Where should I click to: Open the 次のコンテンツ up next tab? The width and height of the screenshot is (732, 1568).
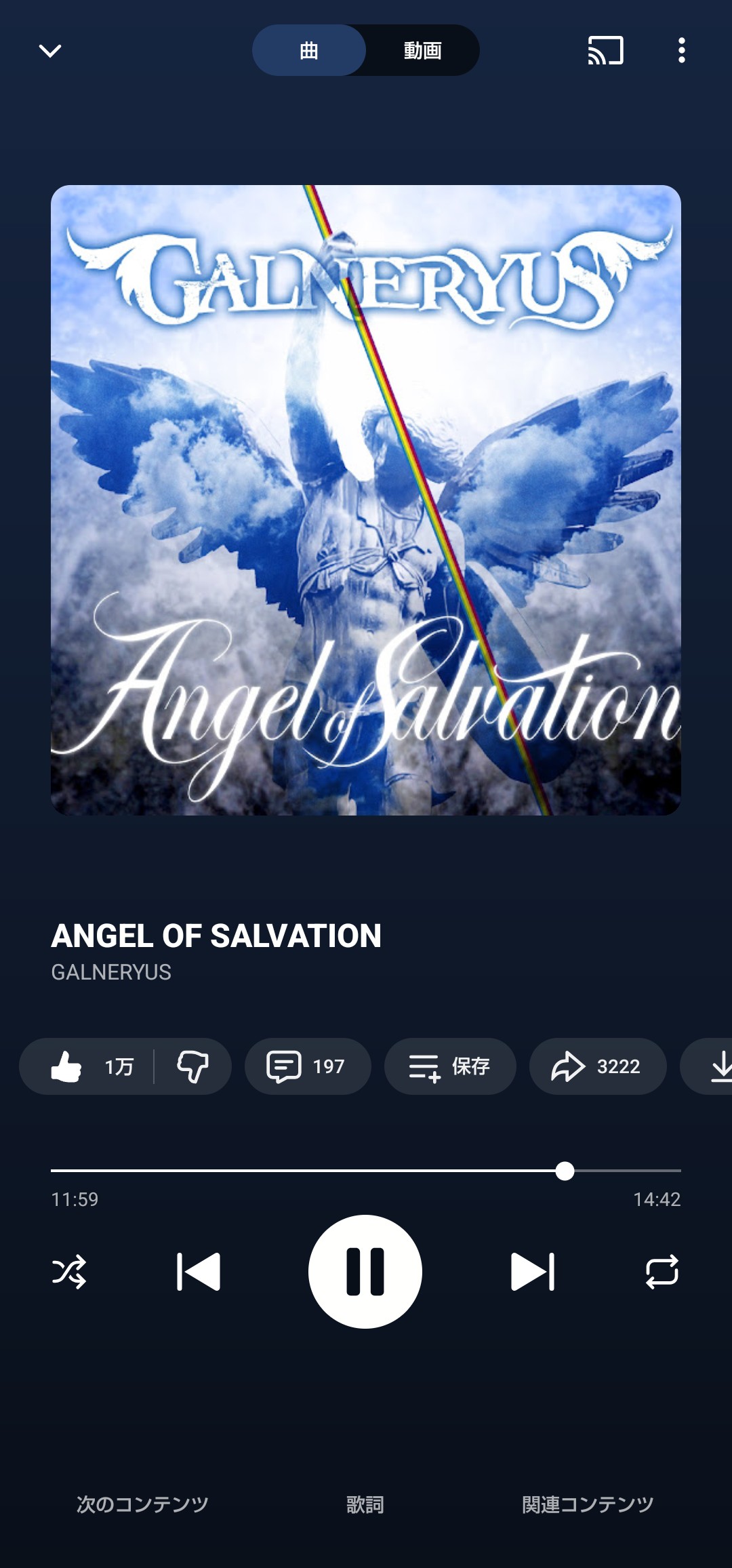pyautogui.click(x=142, y=1504)
